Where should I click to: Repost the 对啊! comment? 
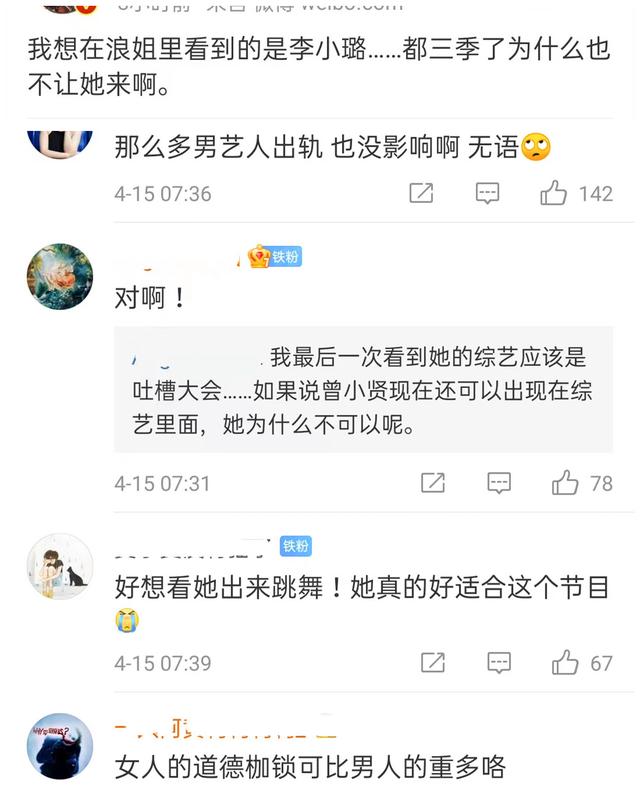[433, 483]
